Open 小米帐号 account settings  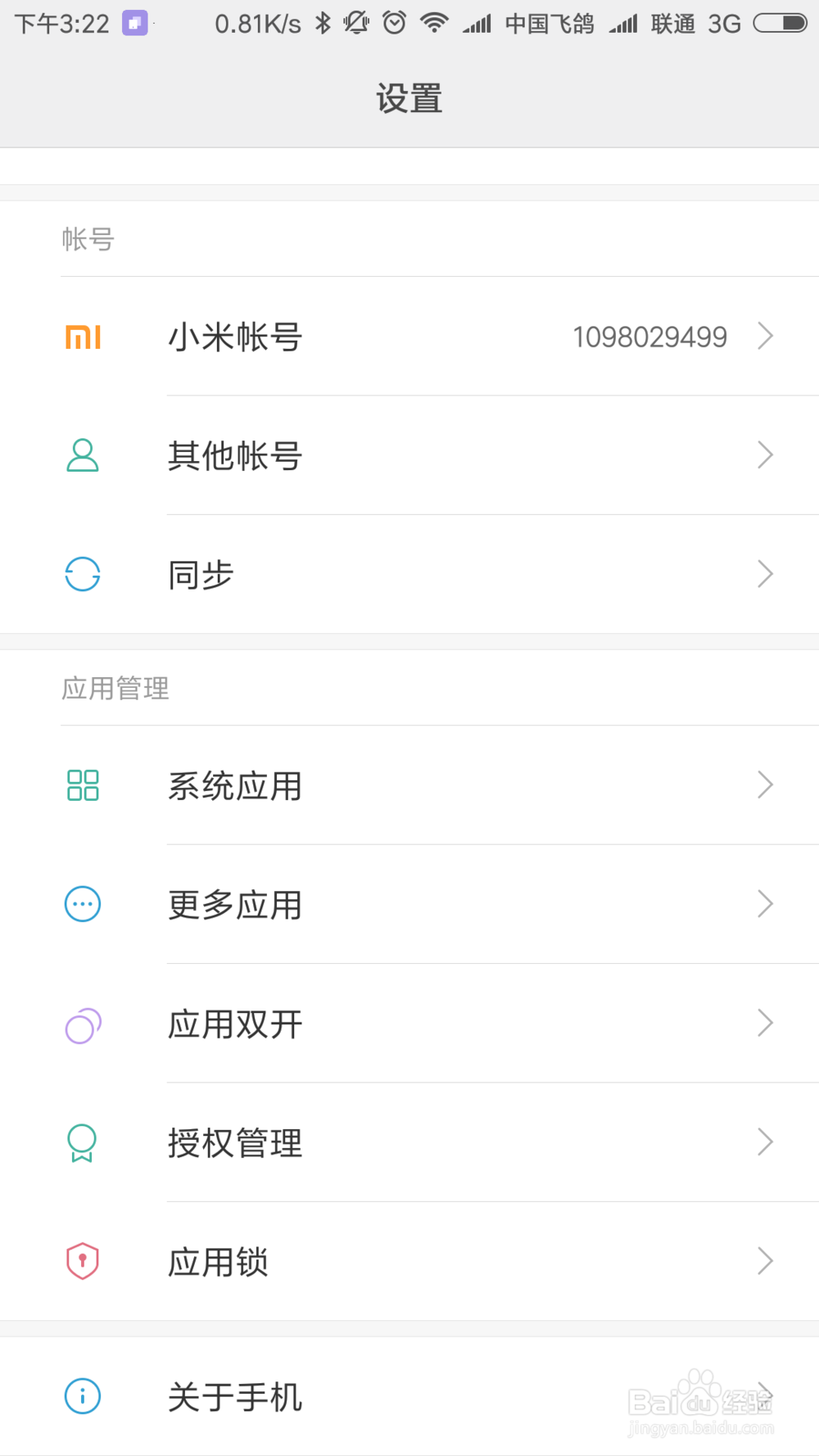point(409,337)
